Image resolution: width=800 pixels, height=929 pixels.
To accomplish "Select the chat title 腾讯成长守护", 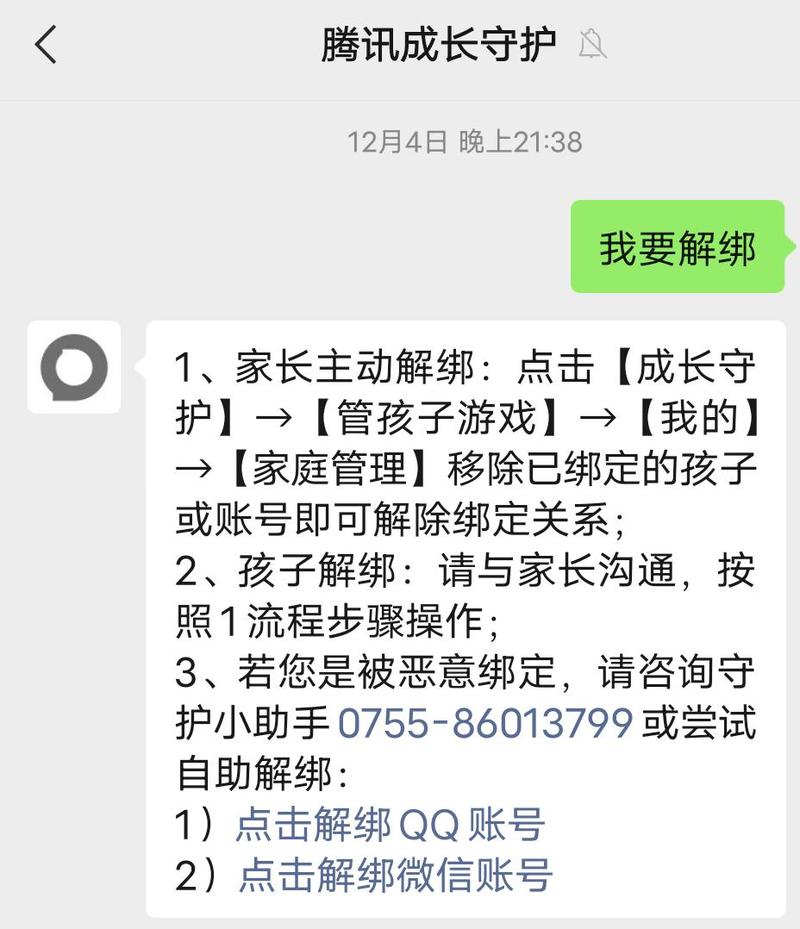I will [435, 45].
